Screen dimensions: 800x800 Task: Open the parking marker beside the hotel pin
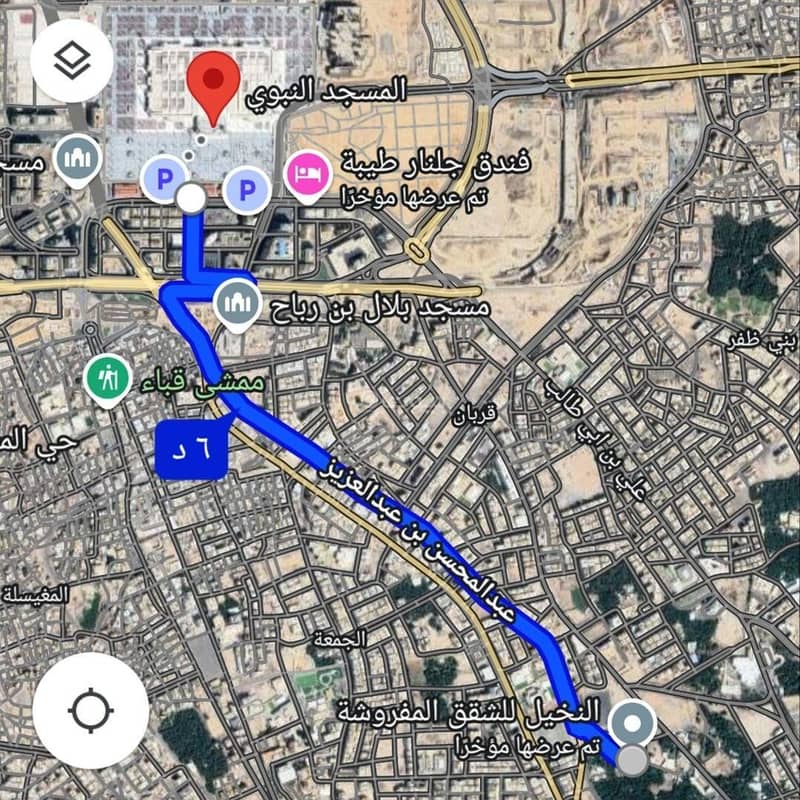point(246,189)
